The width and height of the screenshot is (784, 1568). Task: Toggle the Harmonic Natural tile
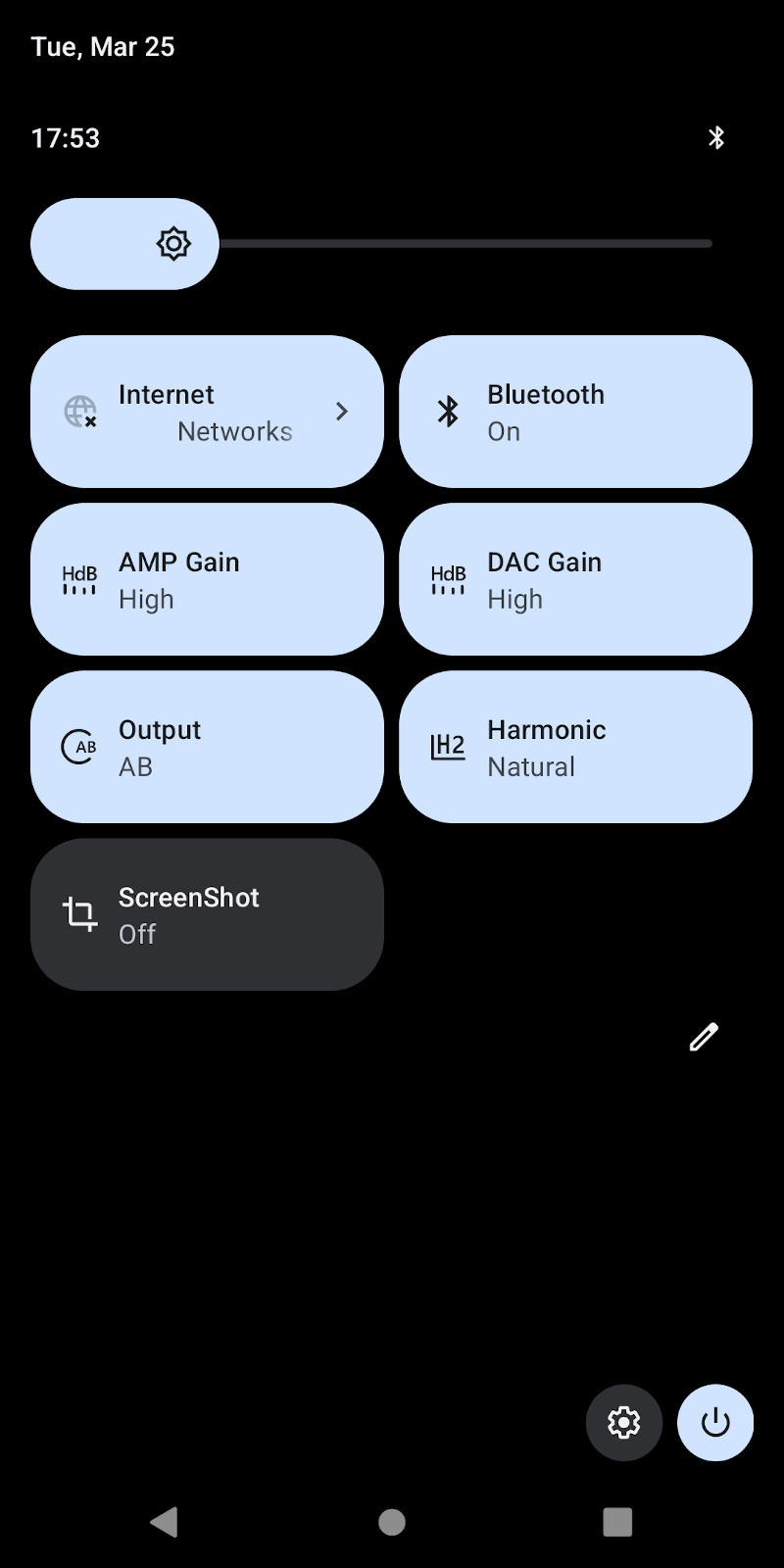575,747
